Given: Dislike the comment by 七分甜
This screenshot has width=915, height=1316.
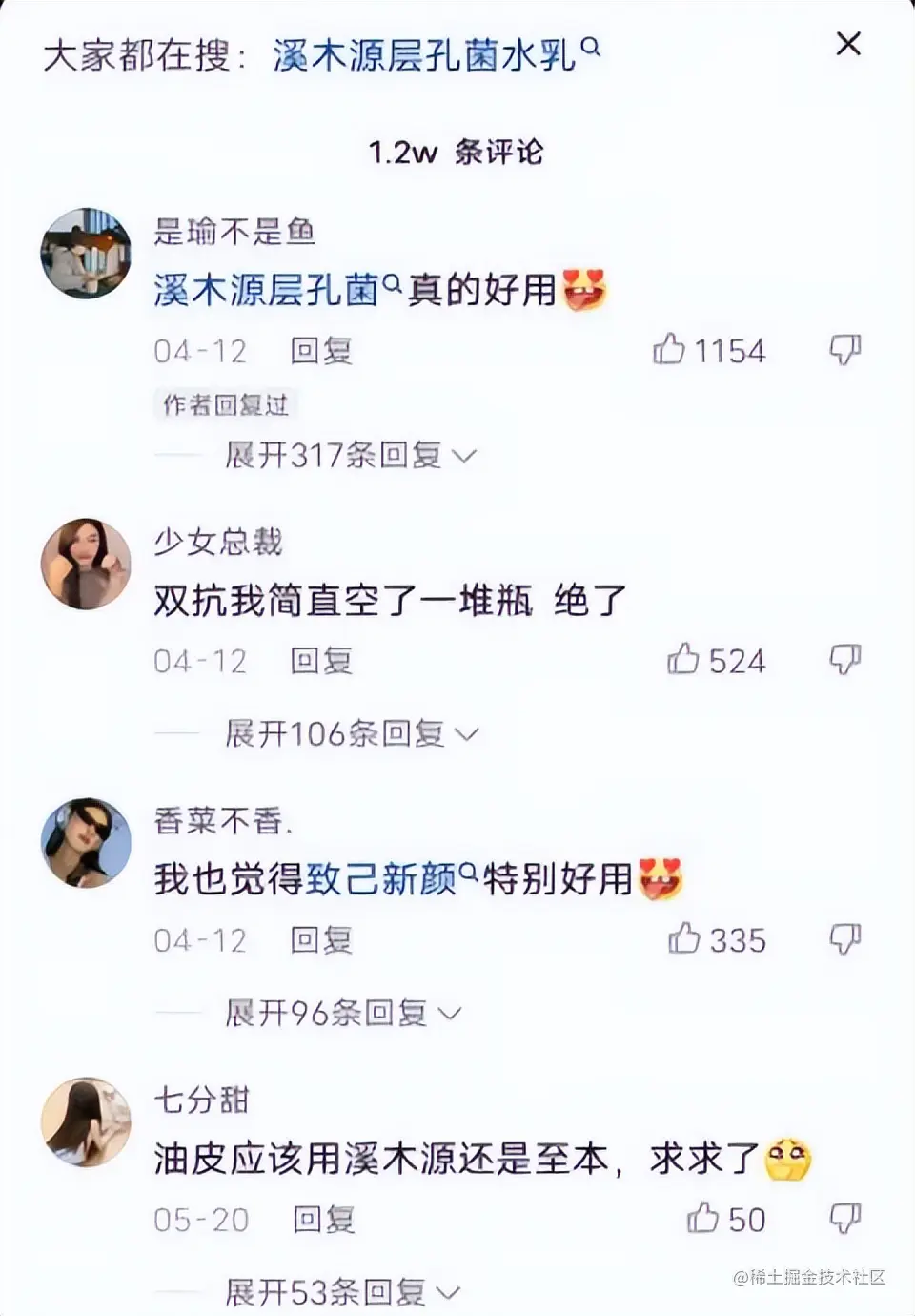Looking at the screenshot, I should (x=844, y=1218).
